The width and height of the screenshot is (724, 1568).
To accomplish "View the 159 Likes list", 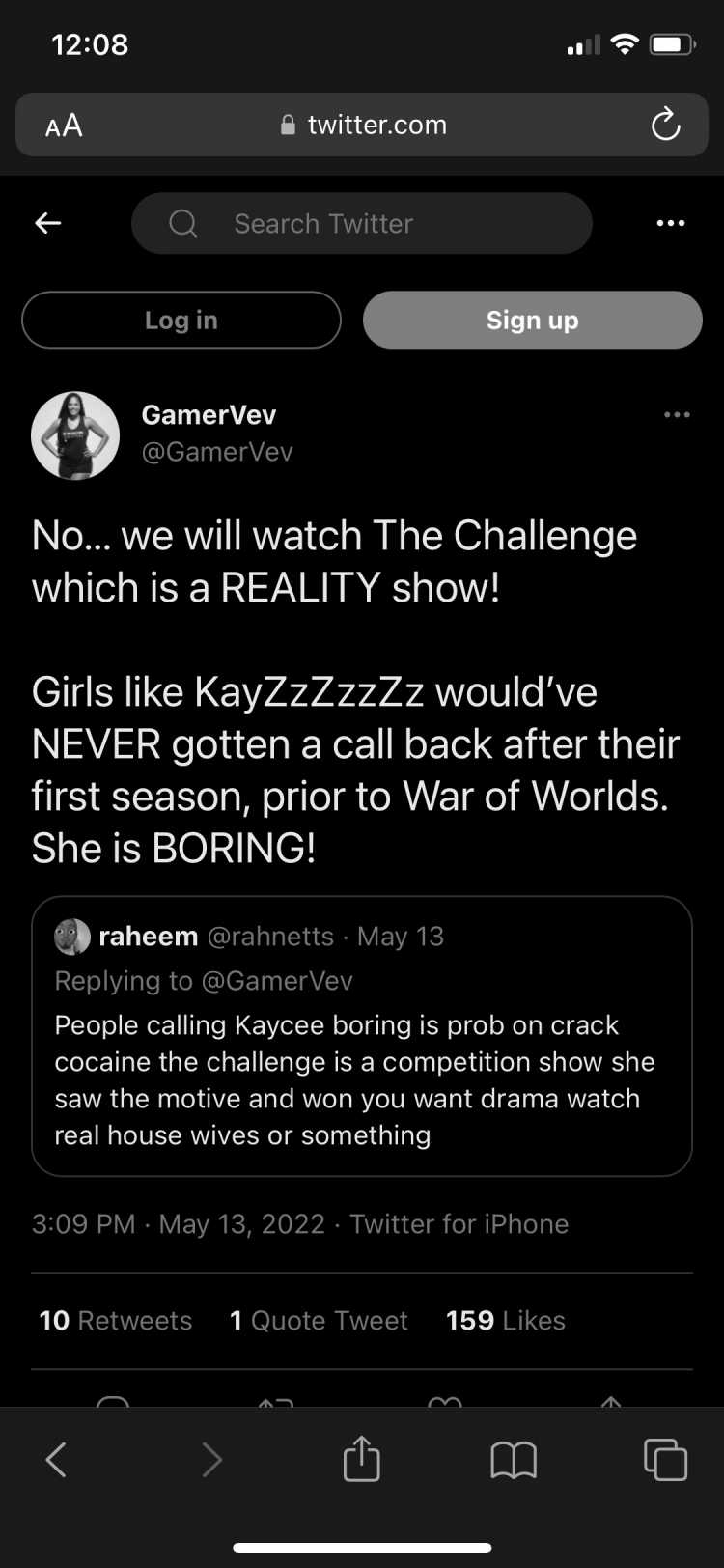I will pyautogui.click(x=506, y=1320).
